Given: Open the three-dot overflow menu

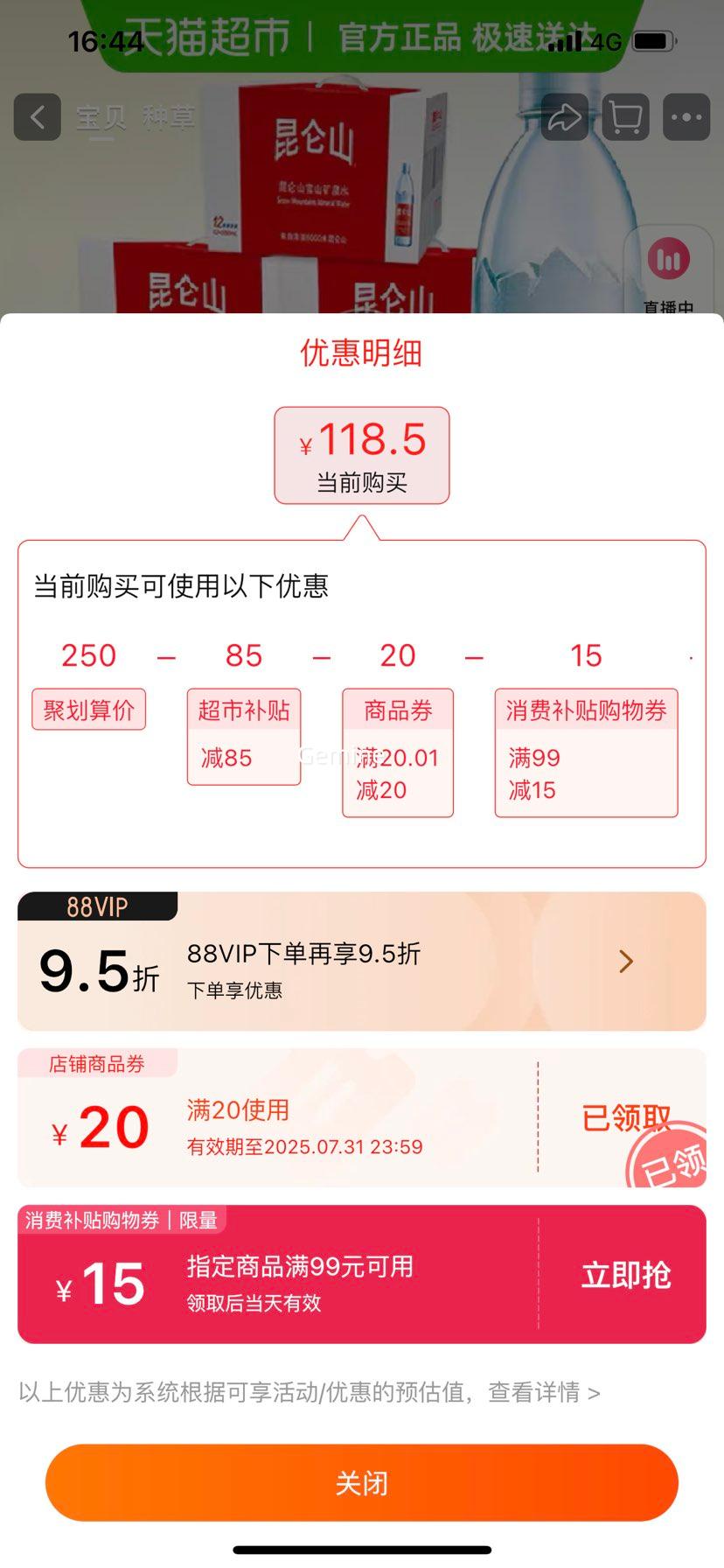Looking at the screenshot, I should tap(686, 117).
